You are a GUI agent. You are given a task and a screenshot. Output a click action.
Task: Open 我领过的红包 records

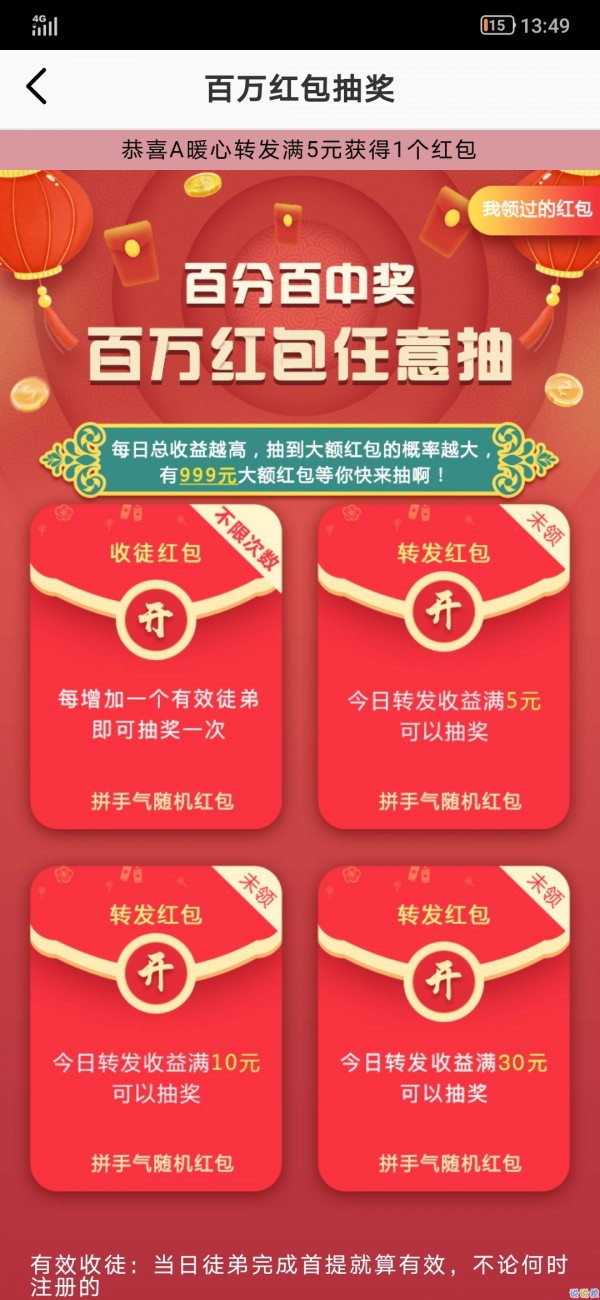536,210
